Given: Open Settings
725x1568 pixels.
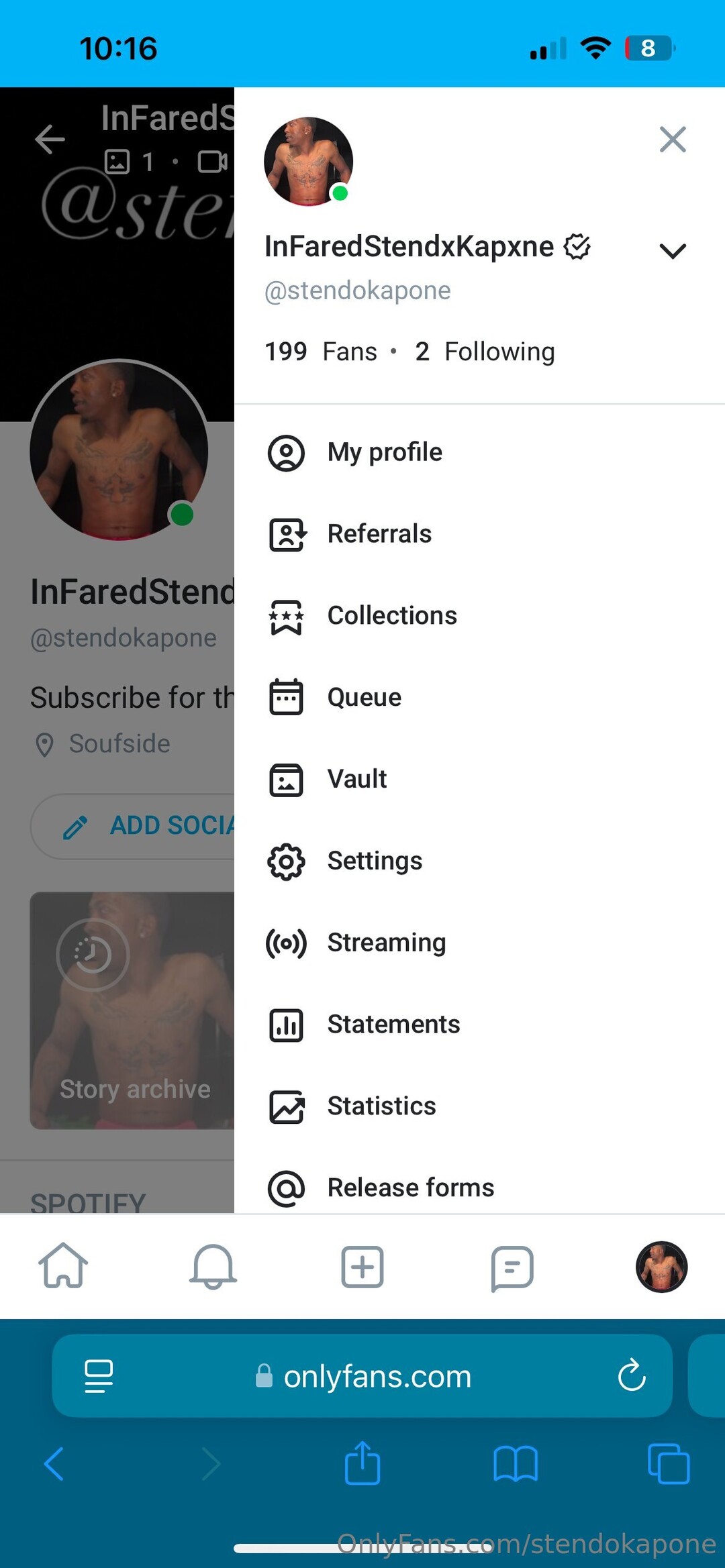Looking at the screenshot, I should (374, 861).
